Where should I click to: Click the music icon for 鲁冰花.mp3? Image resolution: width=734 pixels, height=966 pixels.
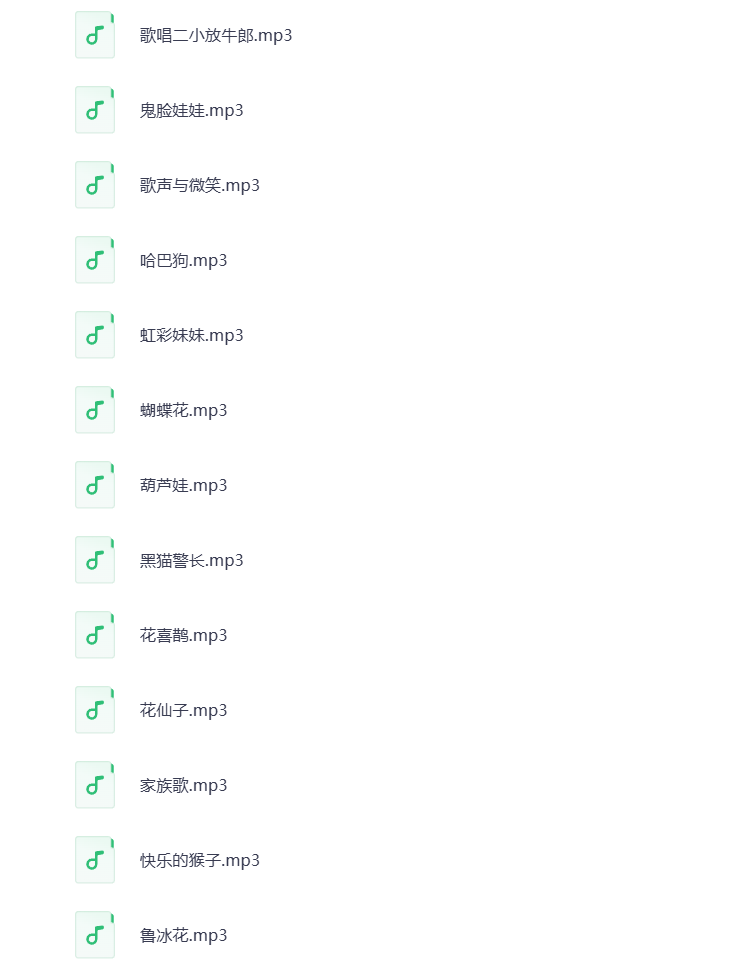(x=94, y=935)
